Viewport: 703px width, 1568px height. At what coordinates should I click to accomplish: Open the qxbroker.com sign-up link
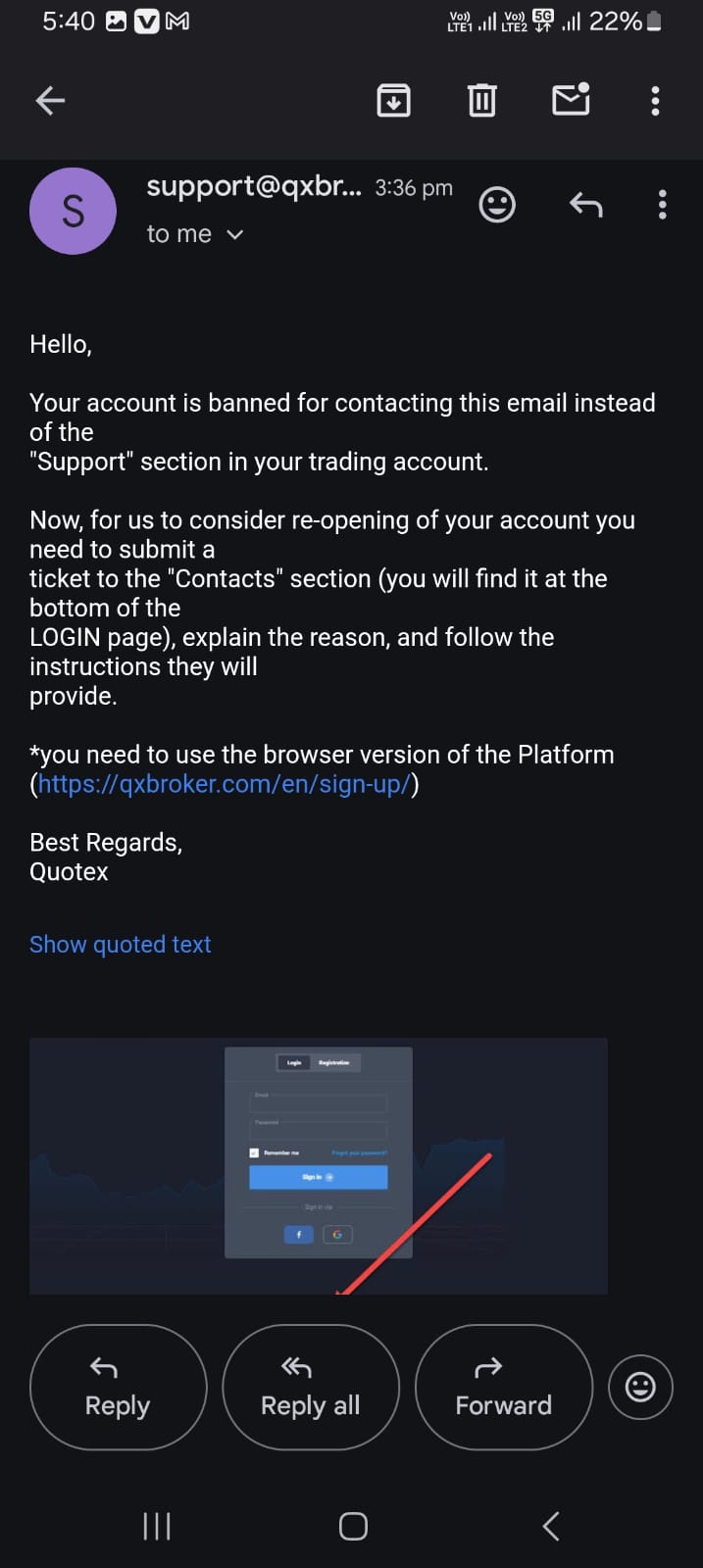pos(225,784)
